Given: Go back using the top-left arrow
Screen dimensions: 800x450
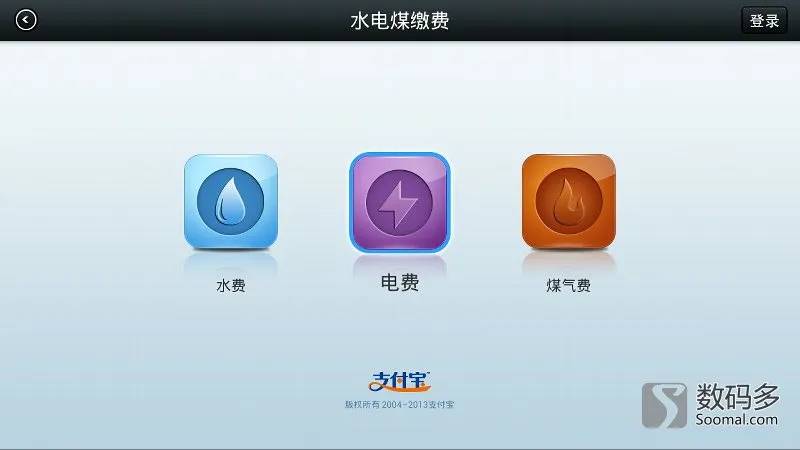Looking at the screenshot, I should pyautogui.click(x=26, y=20).
